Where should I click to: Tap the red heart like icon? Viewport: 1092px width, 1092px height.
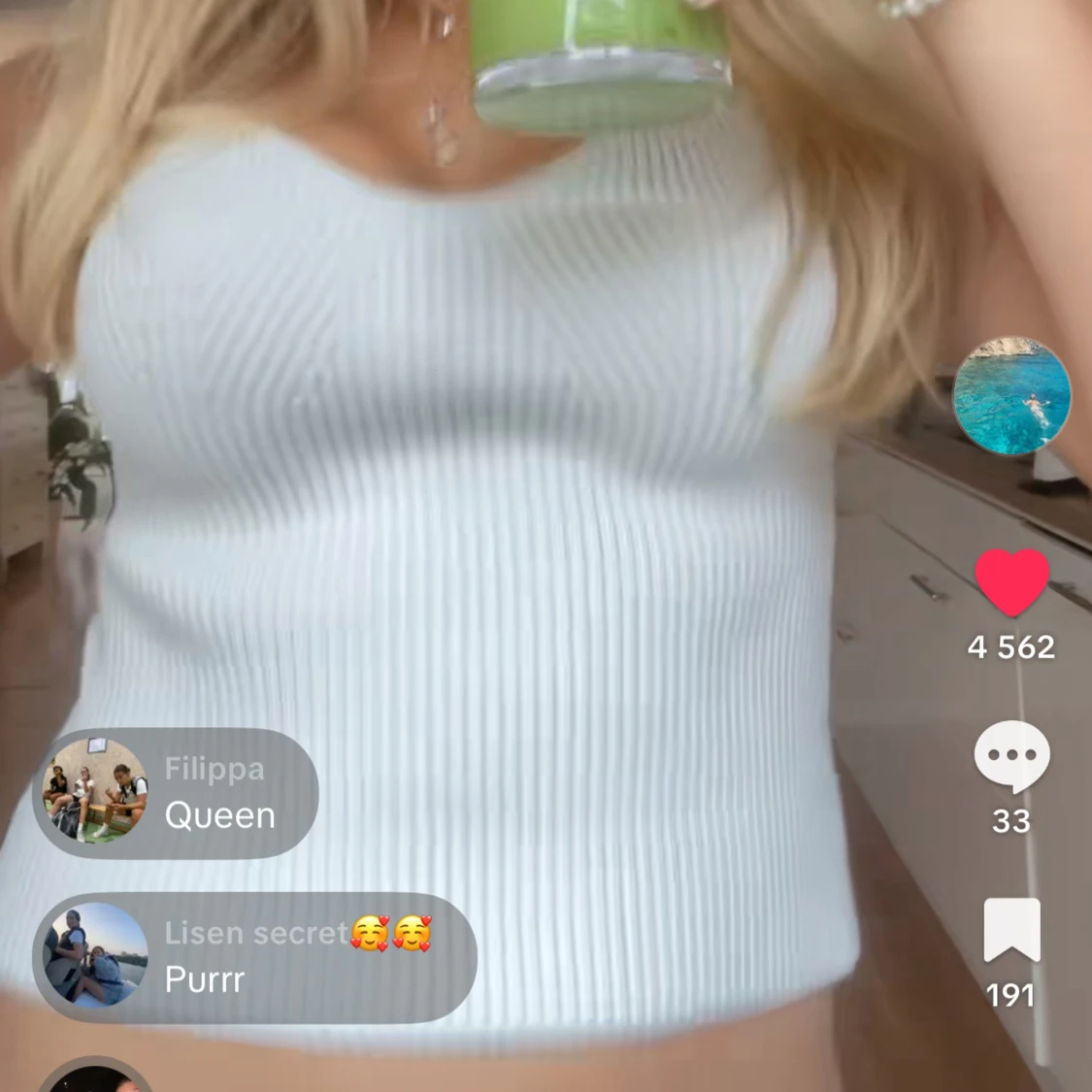pos(1011,582)
